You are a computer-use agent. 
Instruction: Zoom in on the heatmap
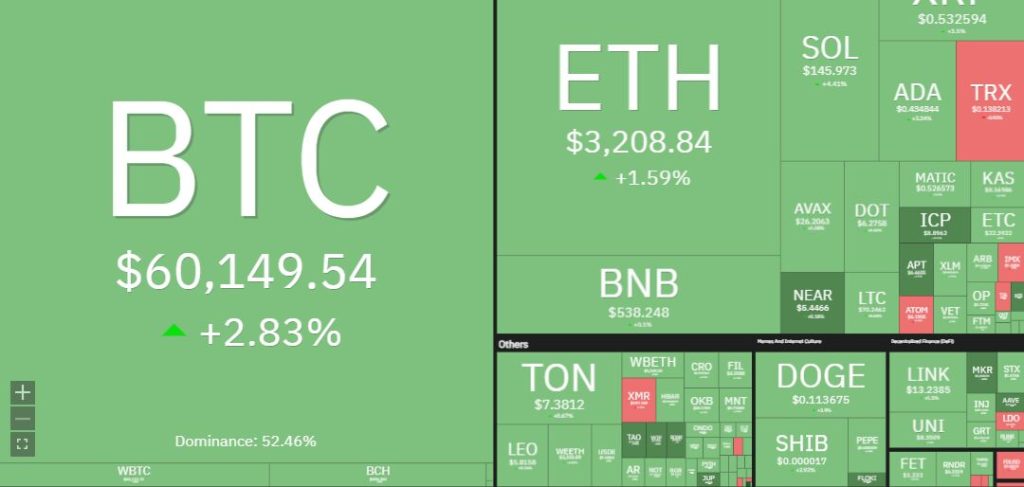pyautogui.click(x=24, y=393)
